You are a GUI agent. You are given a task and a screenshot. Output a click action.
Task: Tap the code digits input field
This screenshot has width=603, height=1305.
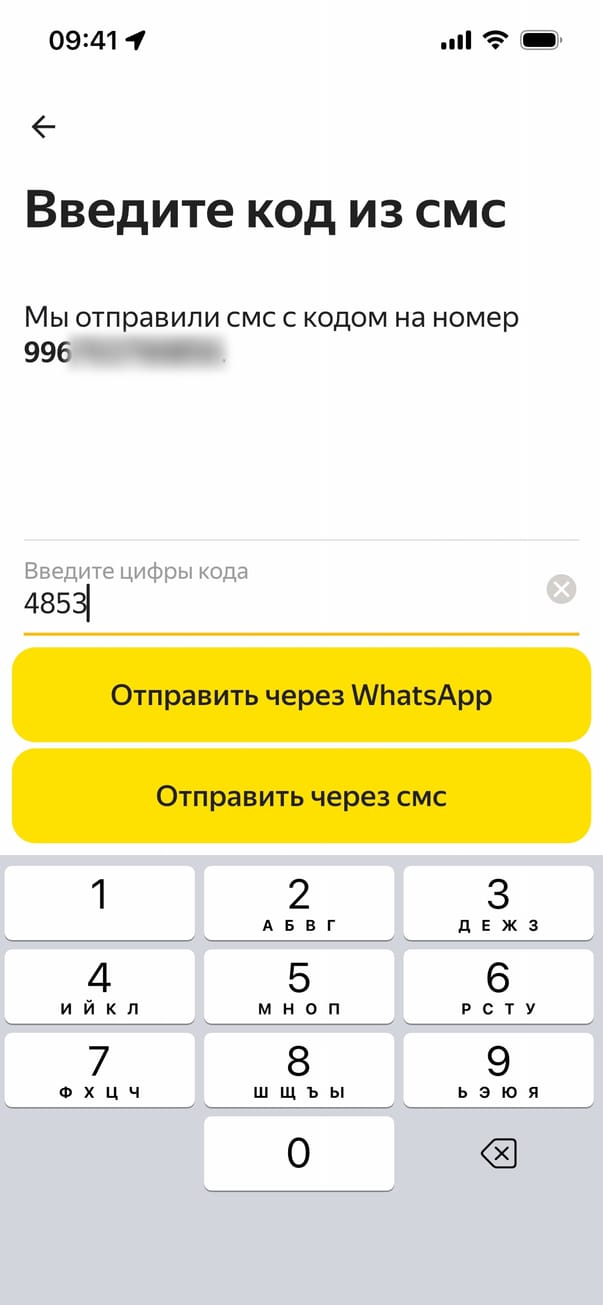tap(280, 604)
